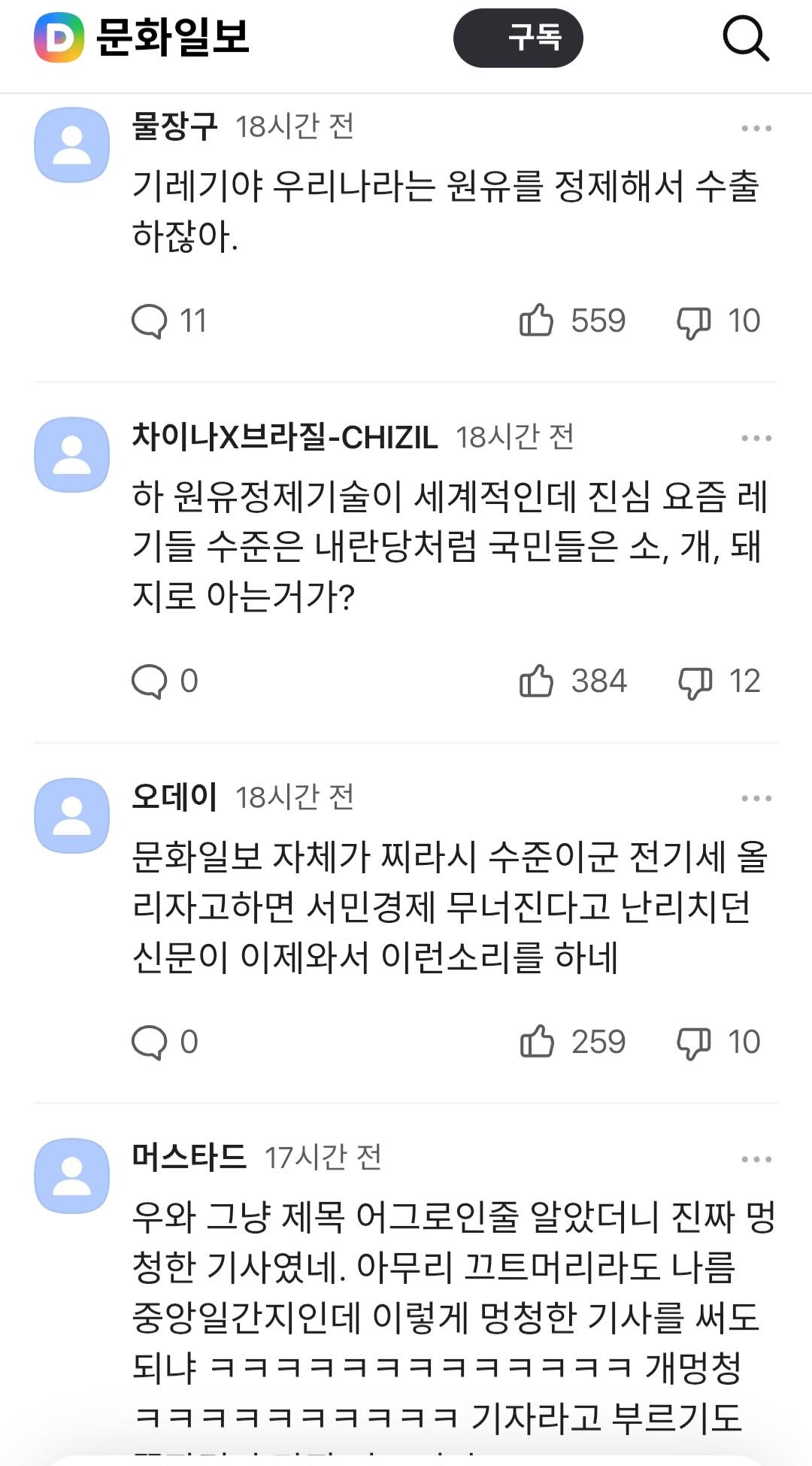Viewport: 812px width, 1466px height.
Task: Open overflow menu on 물장구's comment
Action: [x=756, y=129]
